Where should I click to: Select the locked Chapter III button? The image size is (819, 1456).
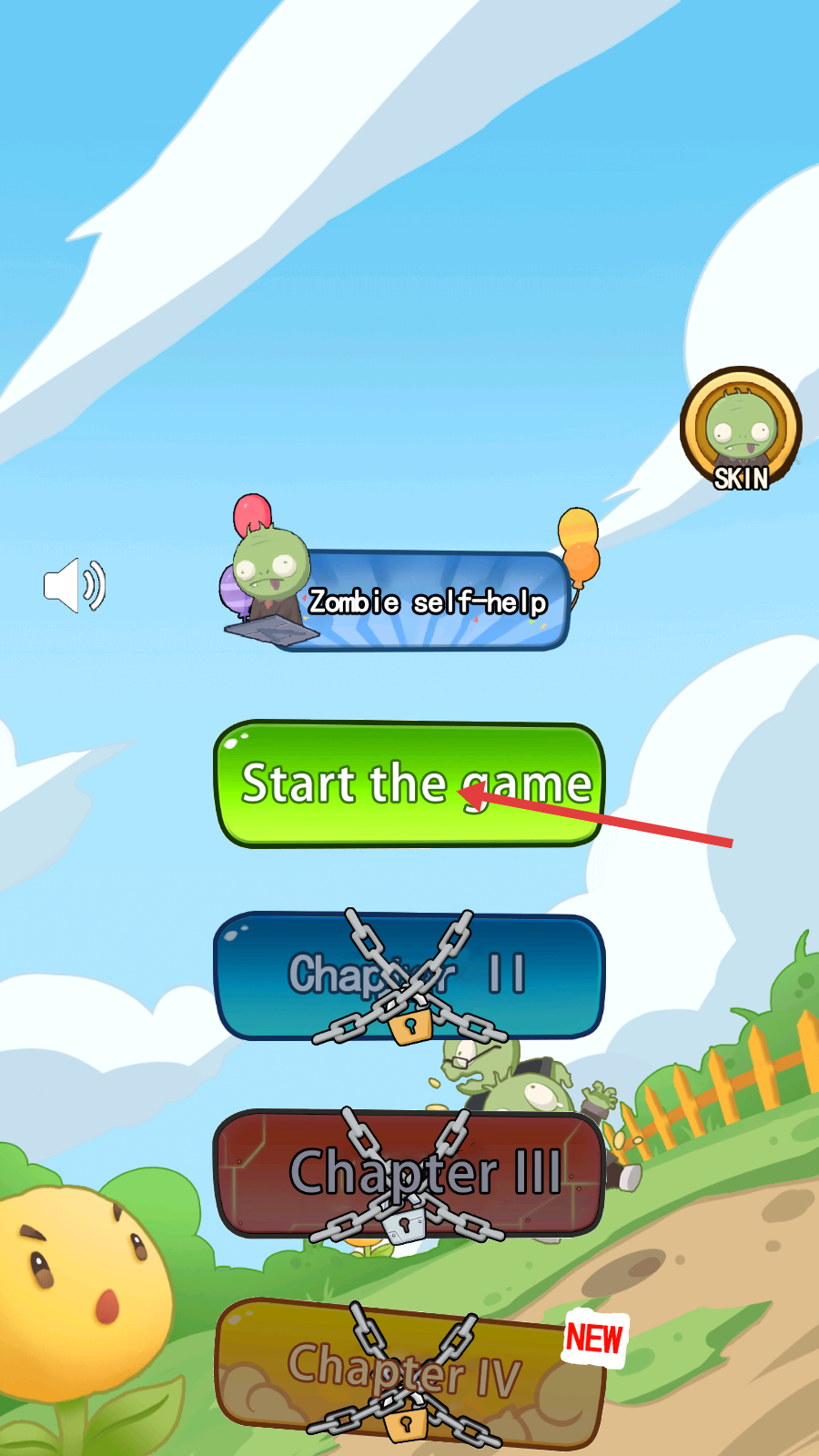[409, 1174]
